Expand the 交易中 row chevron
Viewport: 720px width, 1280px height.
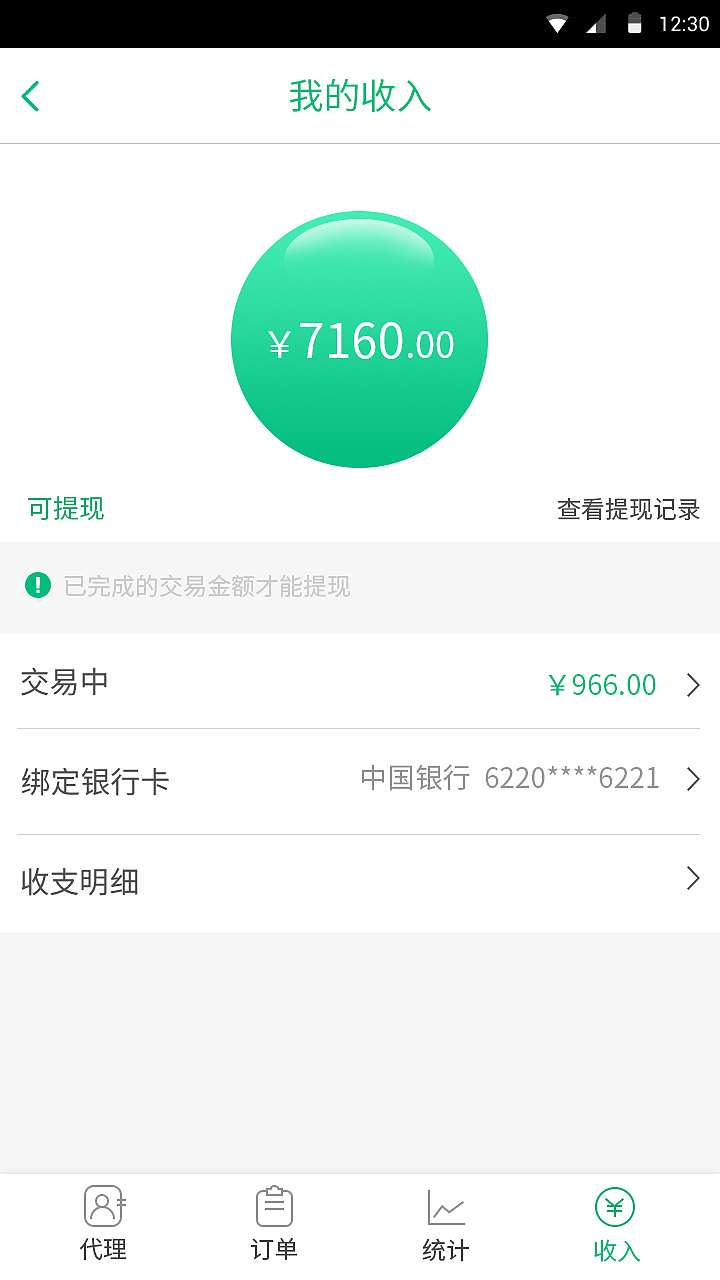[x=692, y=684]
